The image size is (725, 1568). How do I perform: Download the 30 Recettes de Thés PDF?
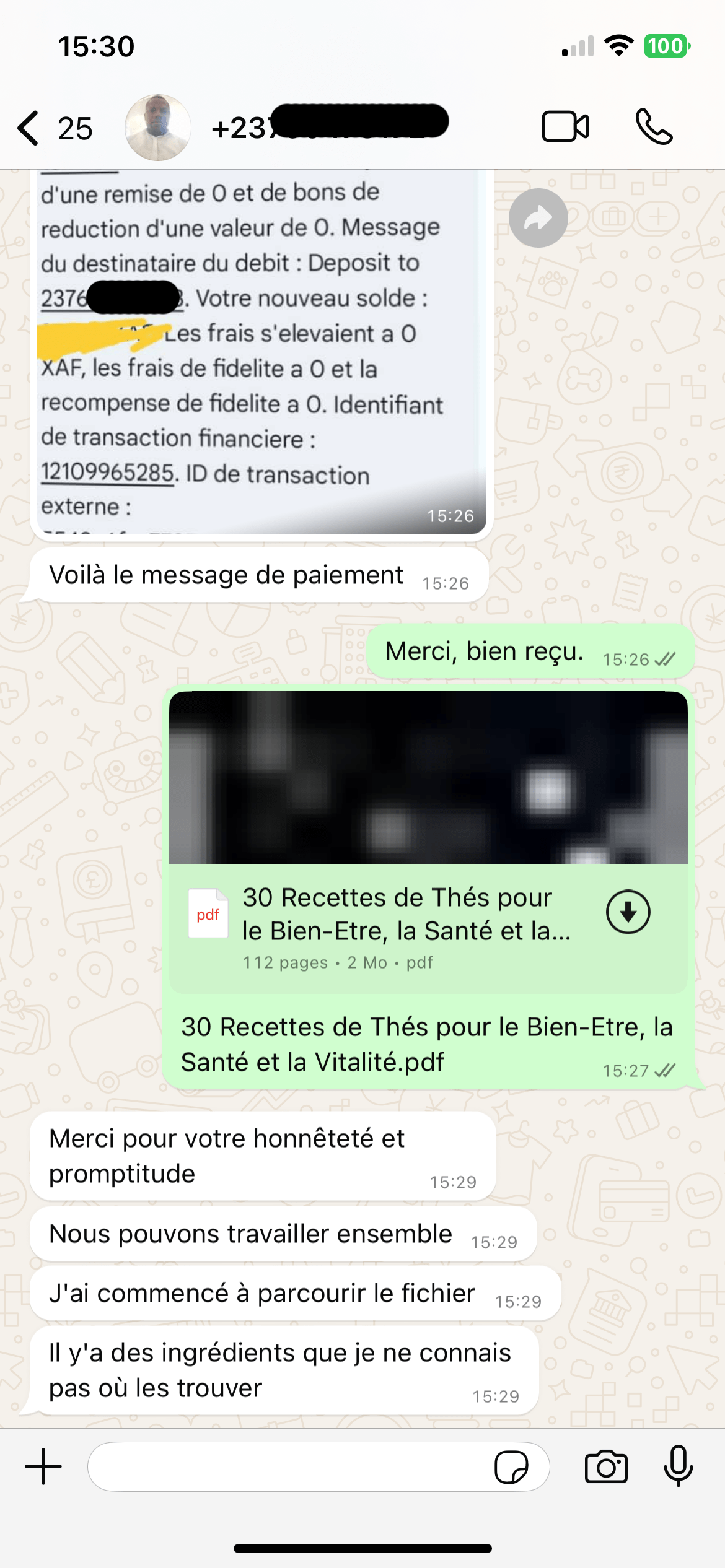(628, 912)
